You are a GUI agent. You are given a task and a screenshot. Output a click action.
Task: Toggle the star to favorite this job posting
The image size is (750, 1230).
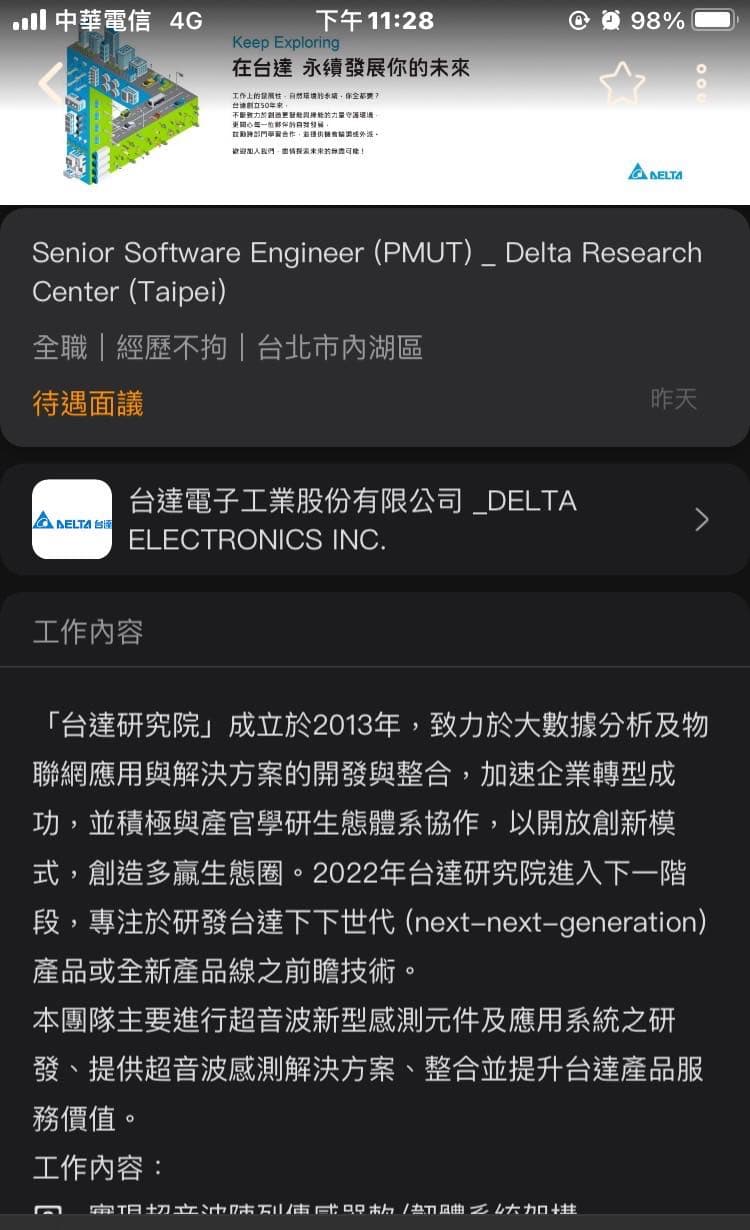624,80
